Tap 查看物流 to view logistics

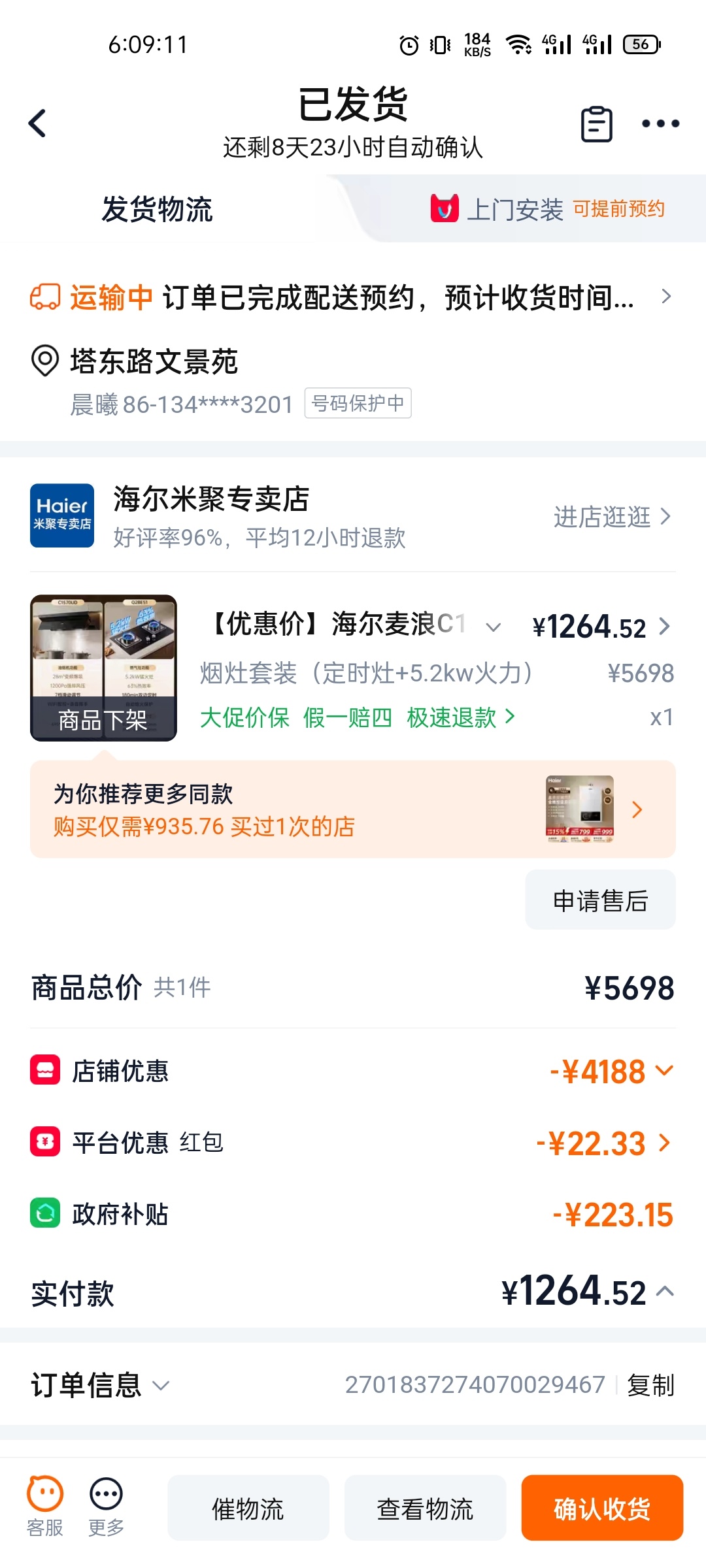(x=425, y=1509)
